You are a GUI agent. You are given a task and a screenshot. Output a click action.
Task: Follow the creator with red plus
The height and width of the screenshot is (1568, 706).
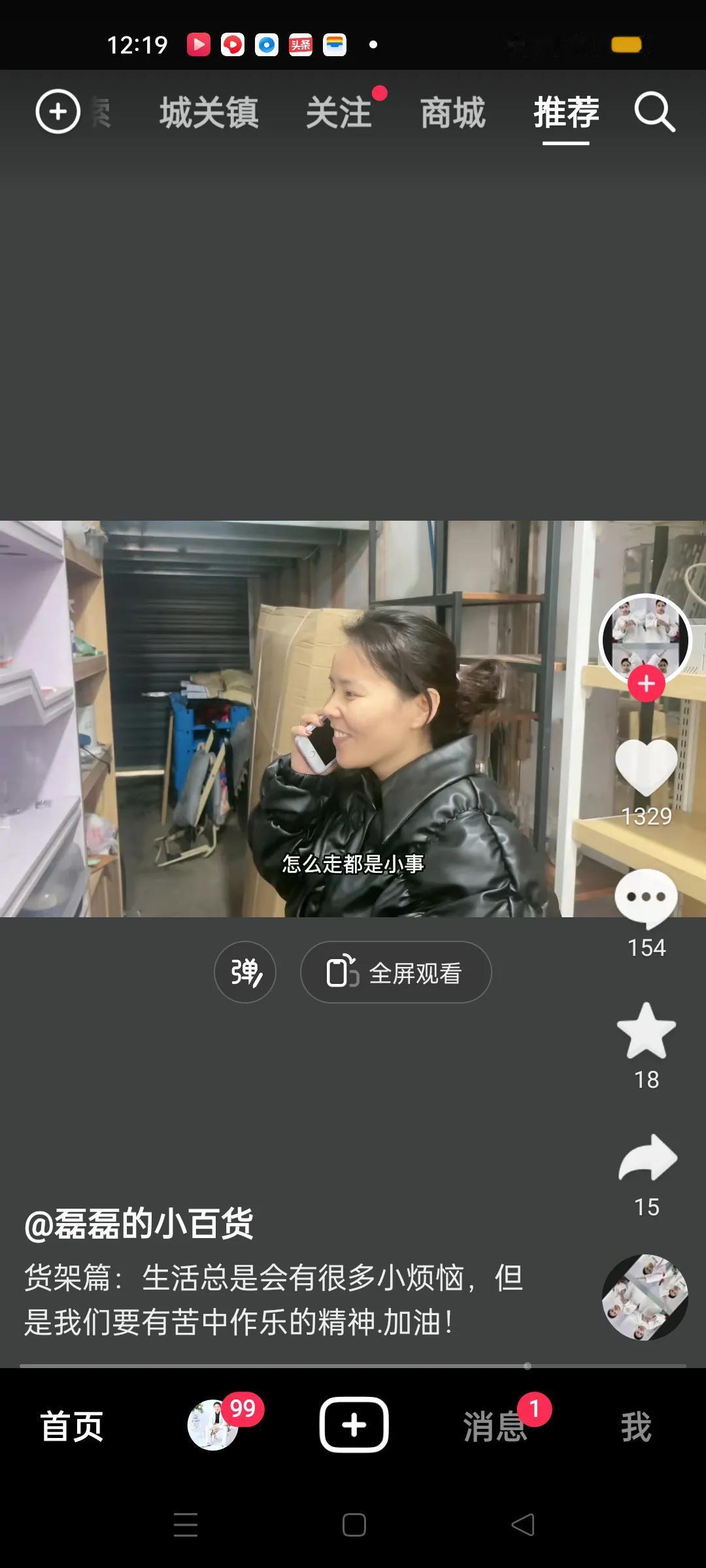pyautogui.click(x=646, y=684)
